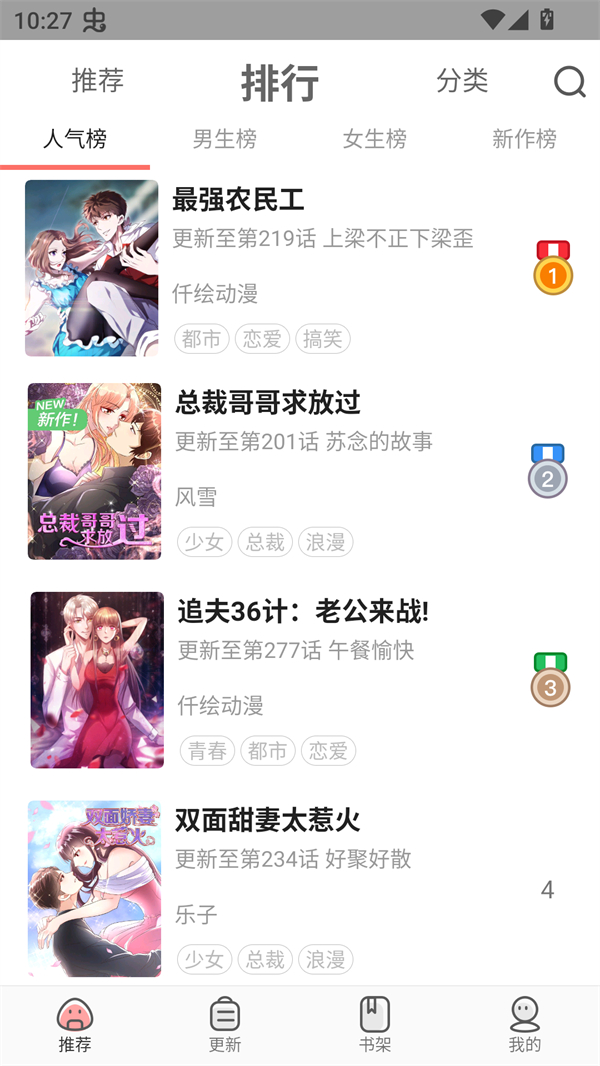Go to the 我的 profile tab
Image resolution: width=600 pixels, height=1066 pixels.
(x=525, y=1024)
